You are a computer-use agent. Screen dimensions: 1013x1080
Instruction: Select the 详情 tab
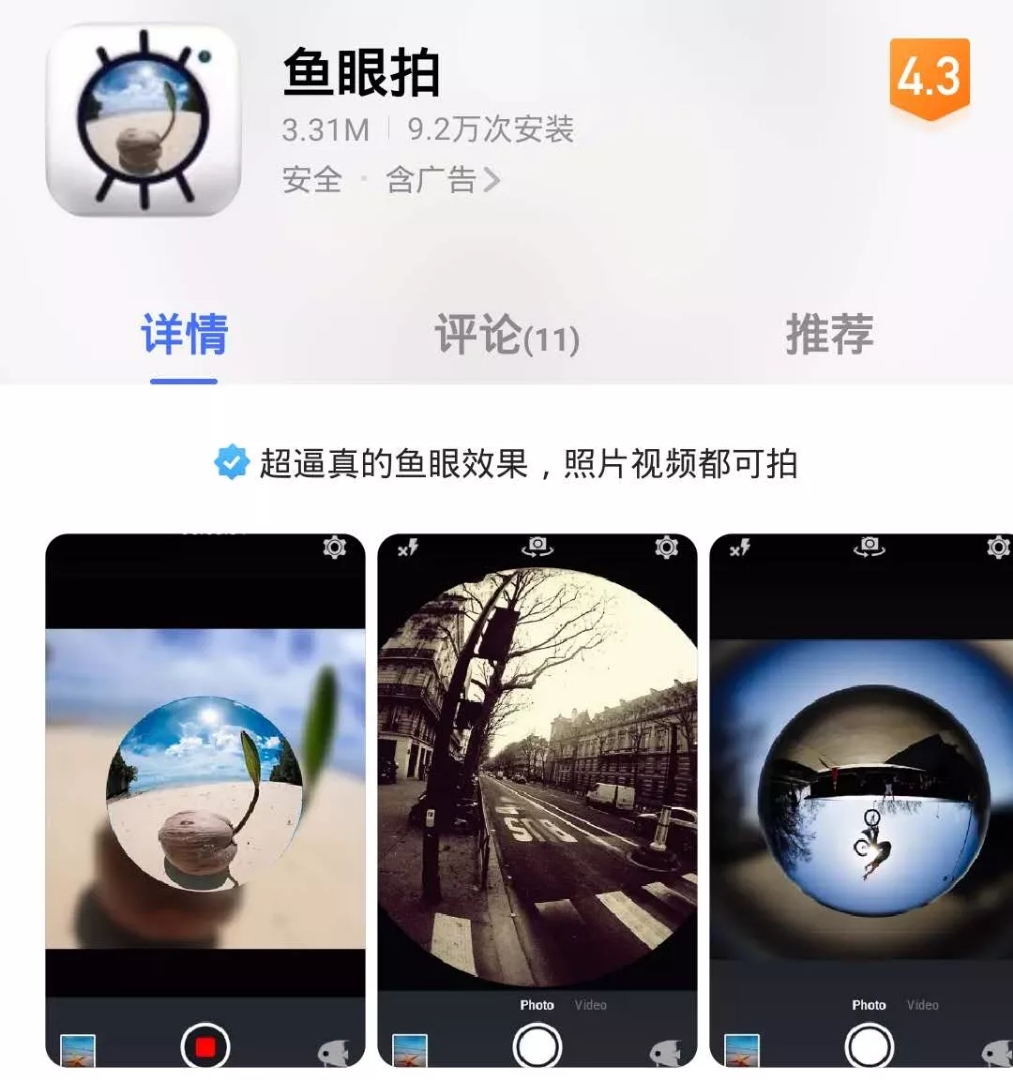click(184, 335)
